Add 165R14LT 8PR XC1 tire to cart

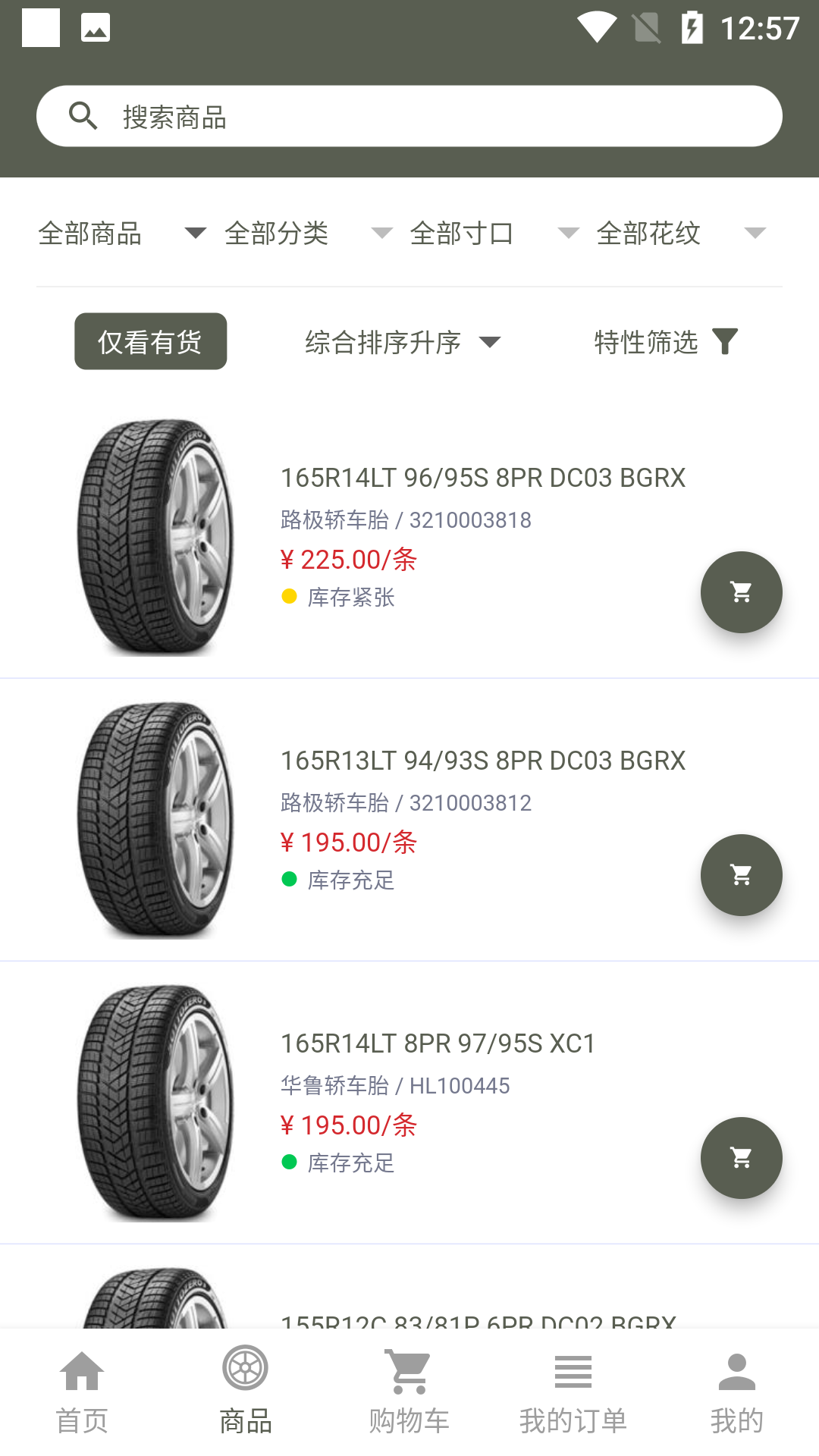[741, 1158]
